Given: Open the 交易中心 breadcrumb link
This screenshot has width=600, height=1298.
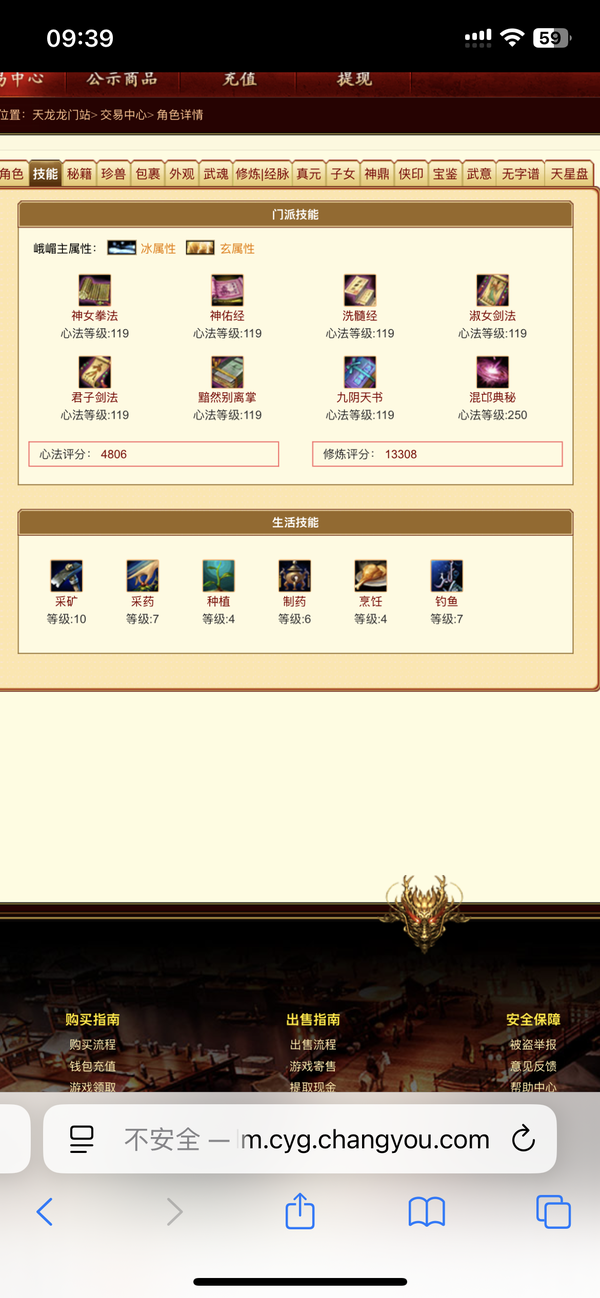Looking at the screenshot, I should 123,115.
